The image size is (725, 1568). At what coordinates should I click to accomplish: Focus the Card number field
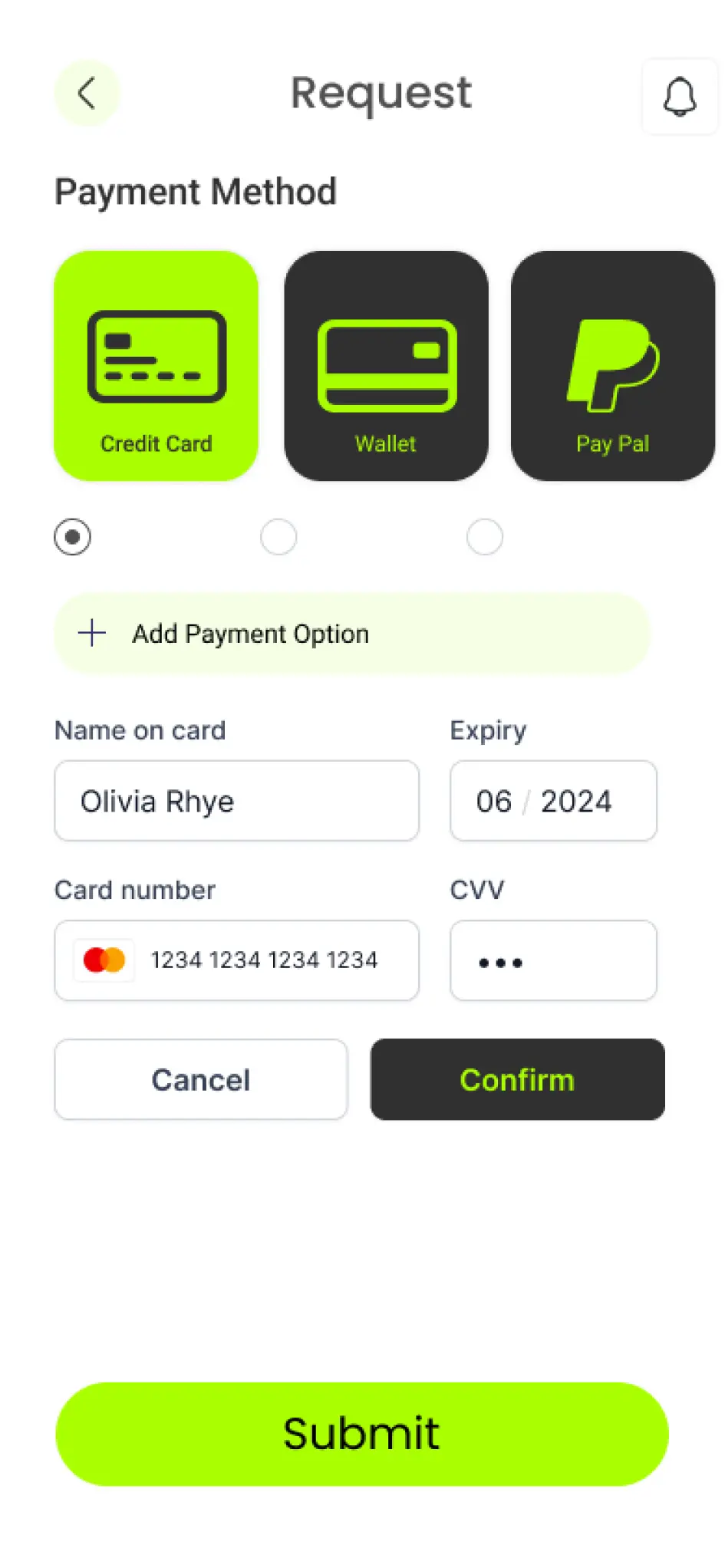(236, 960)
